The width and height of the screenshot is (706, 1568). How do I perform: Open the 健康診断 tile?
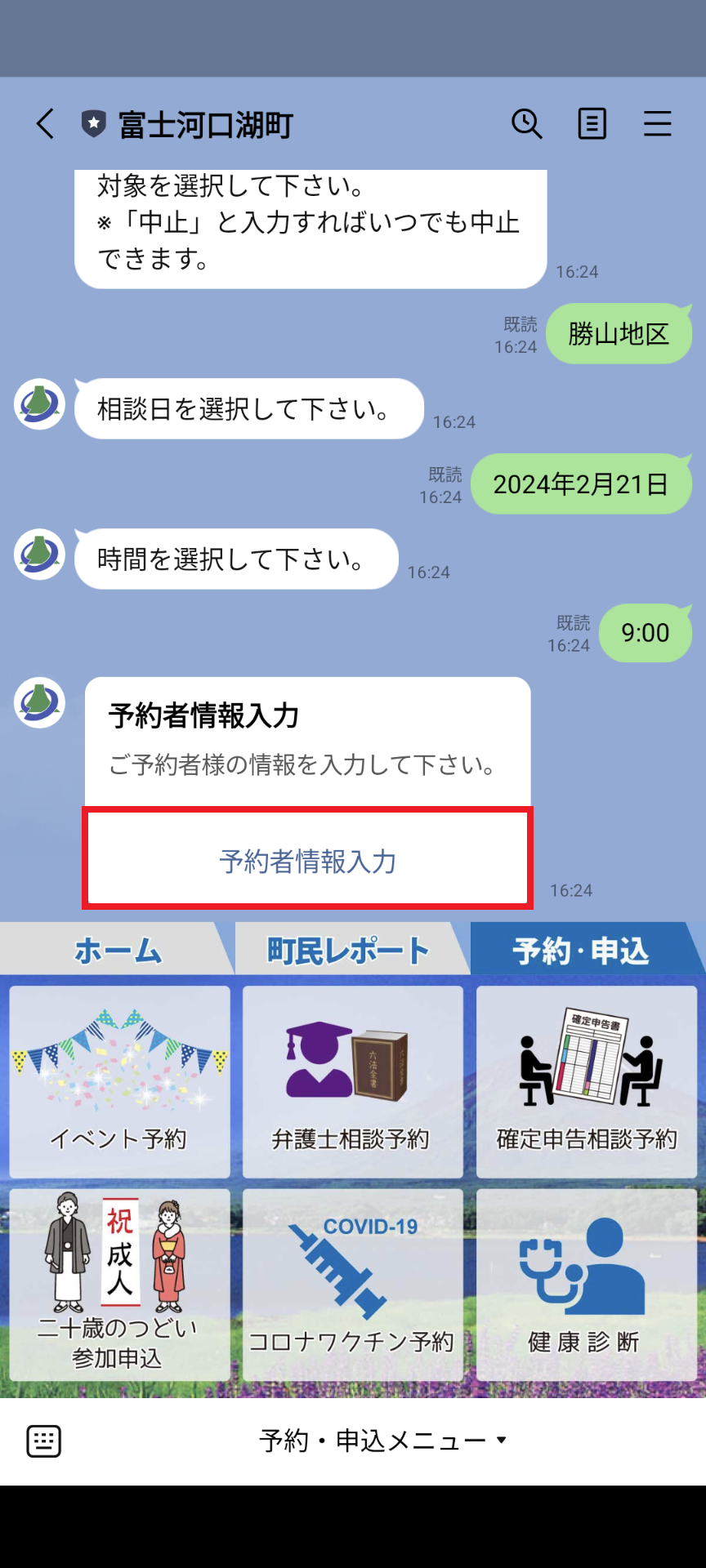click(586, 1285)
